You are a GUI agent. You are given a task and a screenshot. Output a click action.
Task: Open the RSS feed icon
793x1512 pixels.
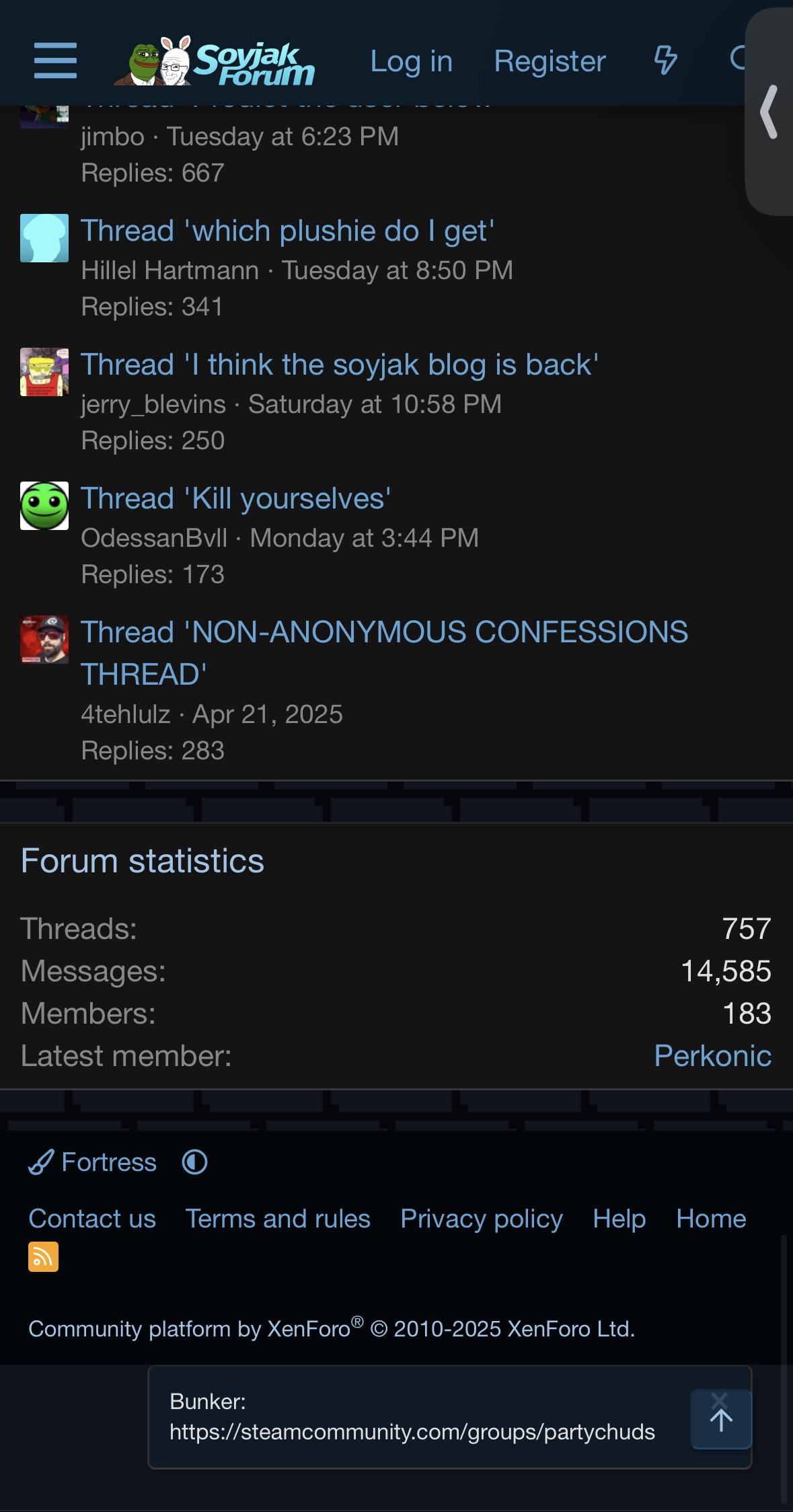click(x=43, y=1256)
